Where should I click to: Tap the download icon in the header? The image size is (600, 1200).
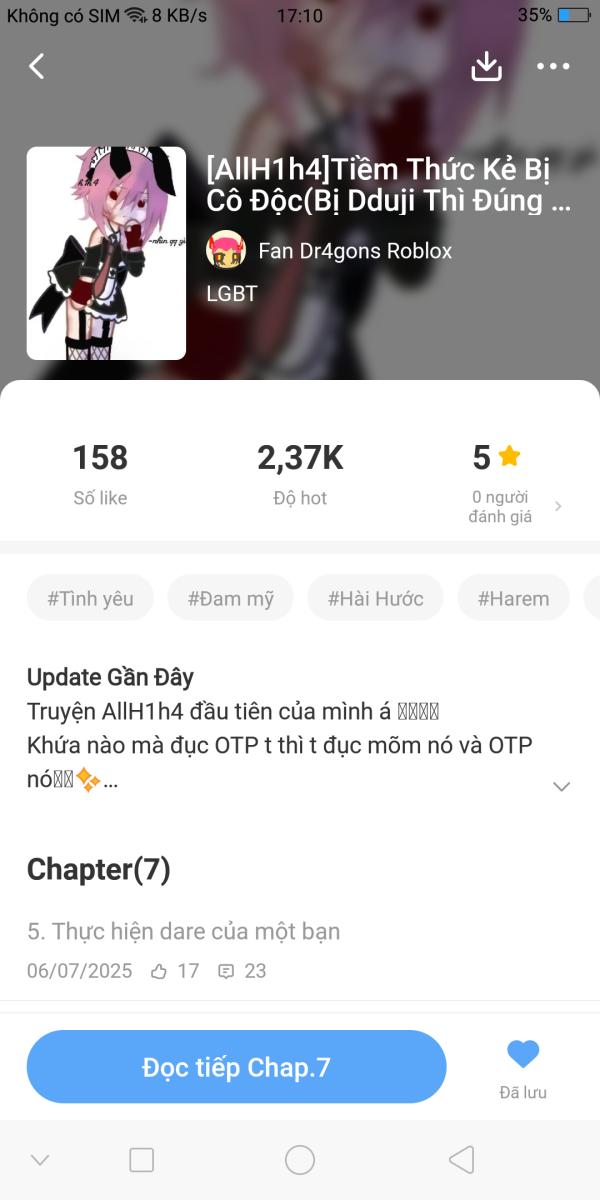click(486, 67)
